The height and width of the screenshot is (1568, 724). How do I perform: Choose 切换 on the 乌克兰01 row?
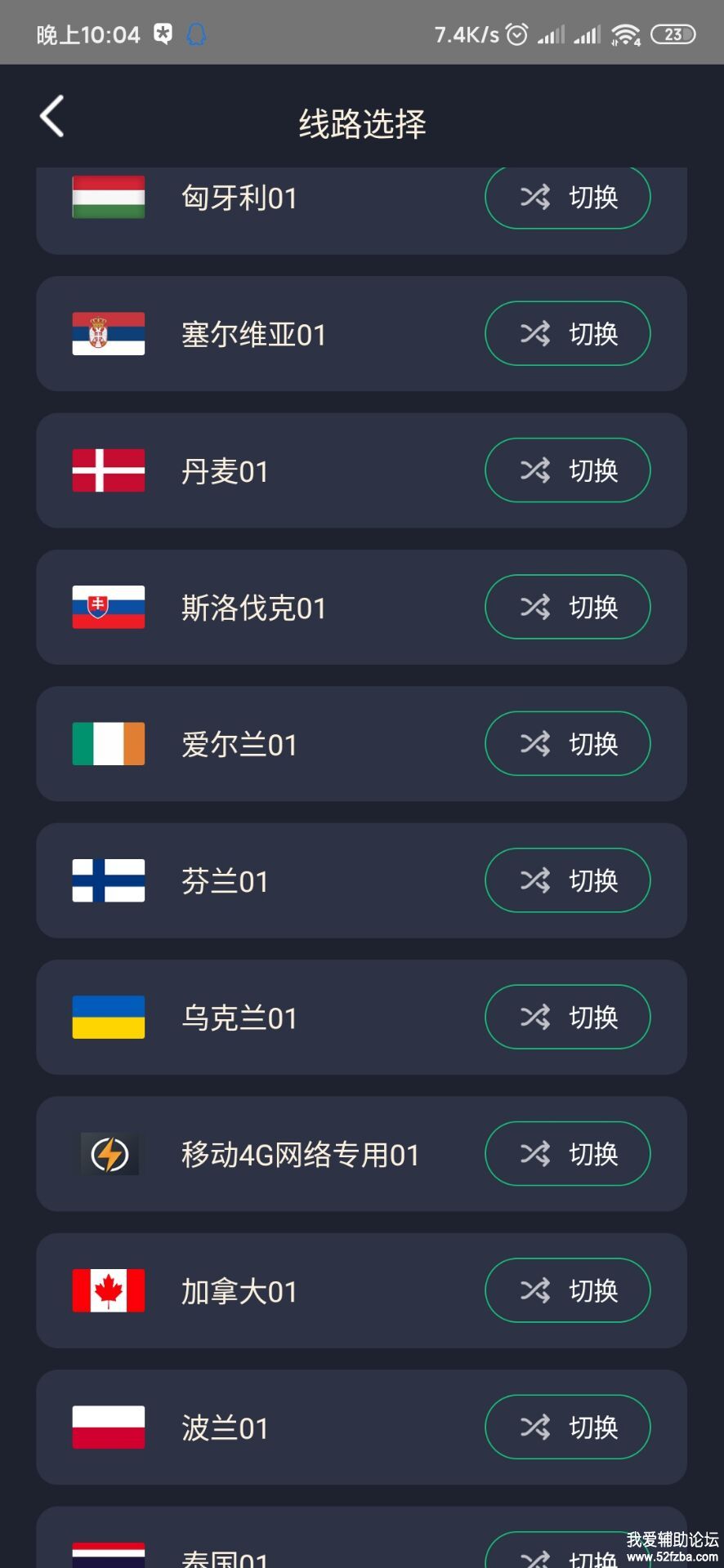click(568, 1017)
